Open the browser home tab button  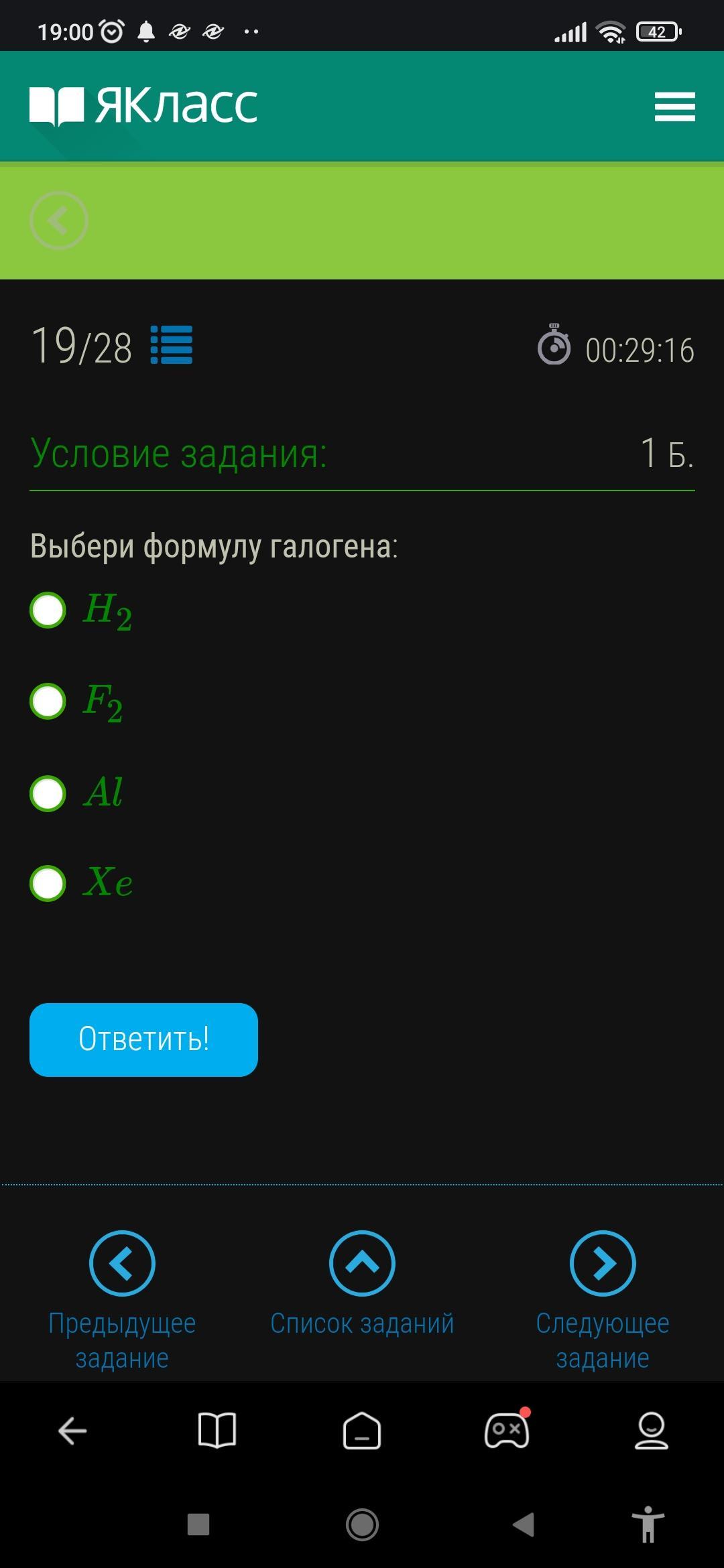coord(362,1431)
